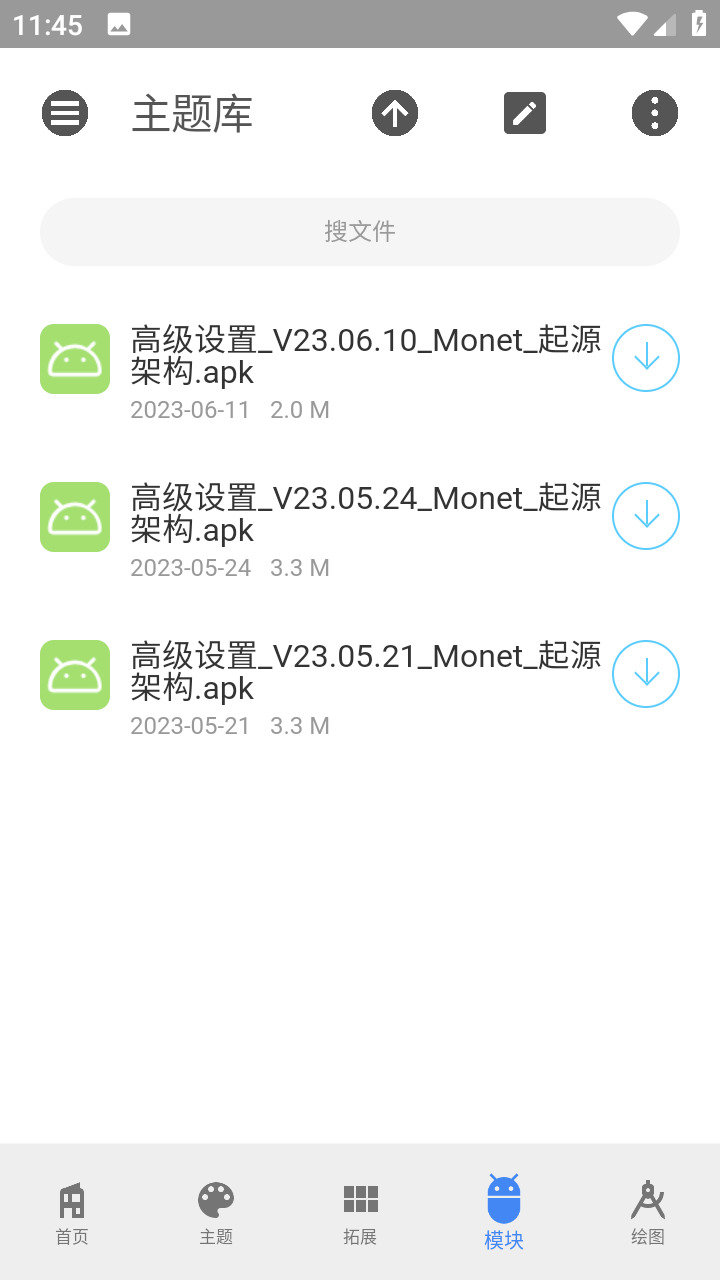Open the navigation drawer menu icon

[64, 112]
